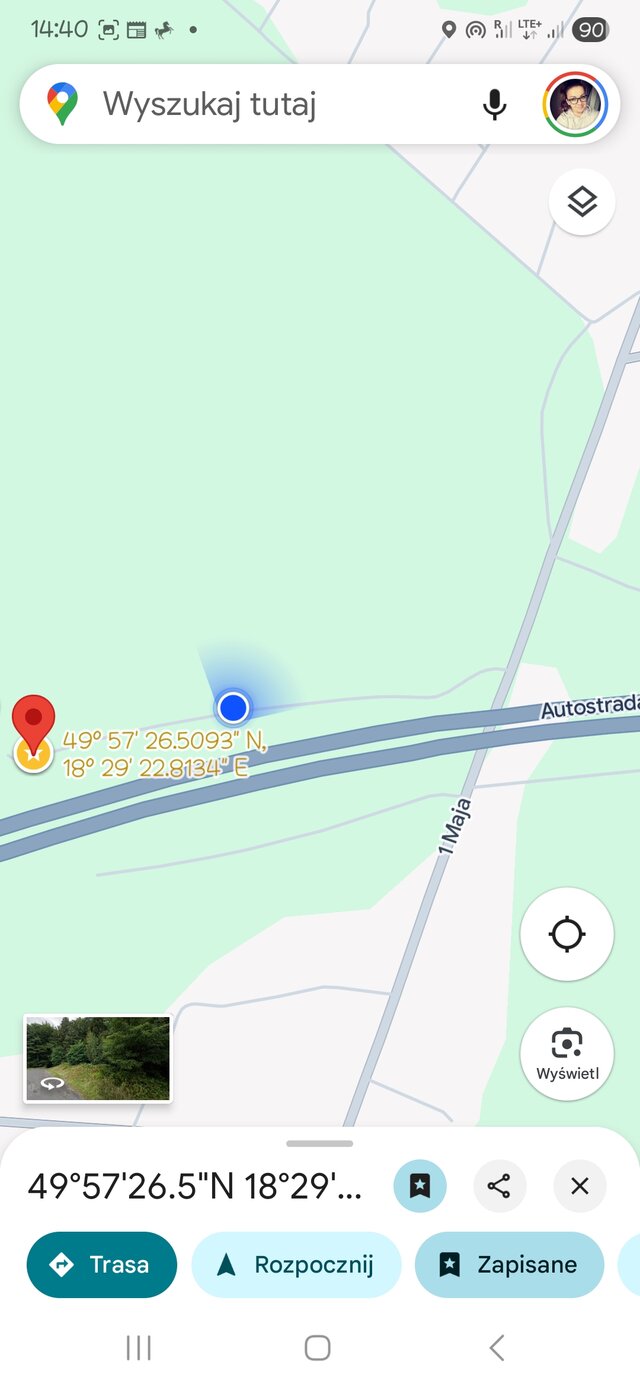Start voice search with the microphone
Viewport: 640px width, 1387px height.
[494, 104]
